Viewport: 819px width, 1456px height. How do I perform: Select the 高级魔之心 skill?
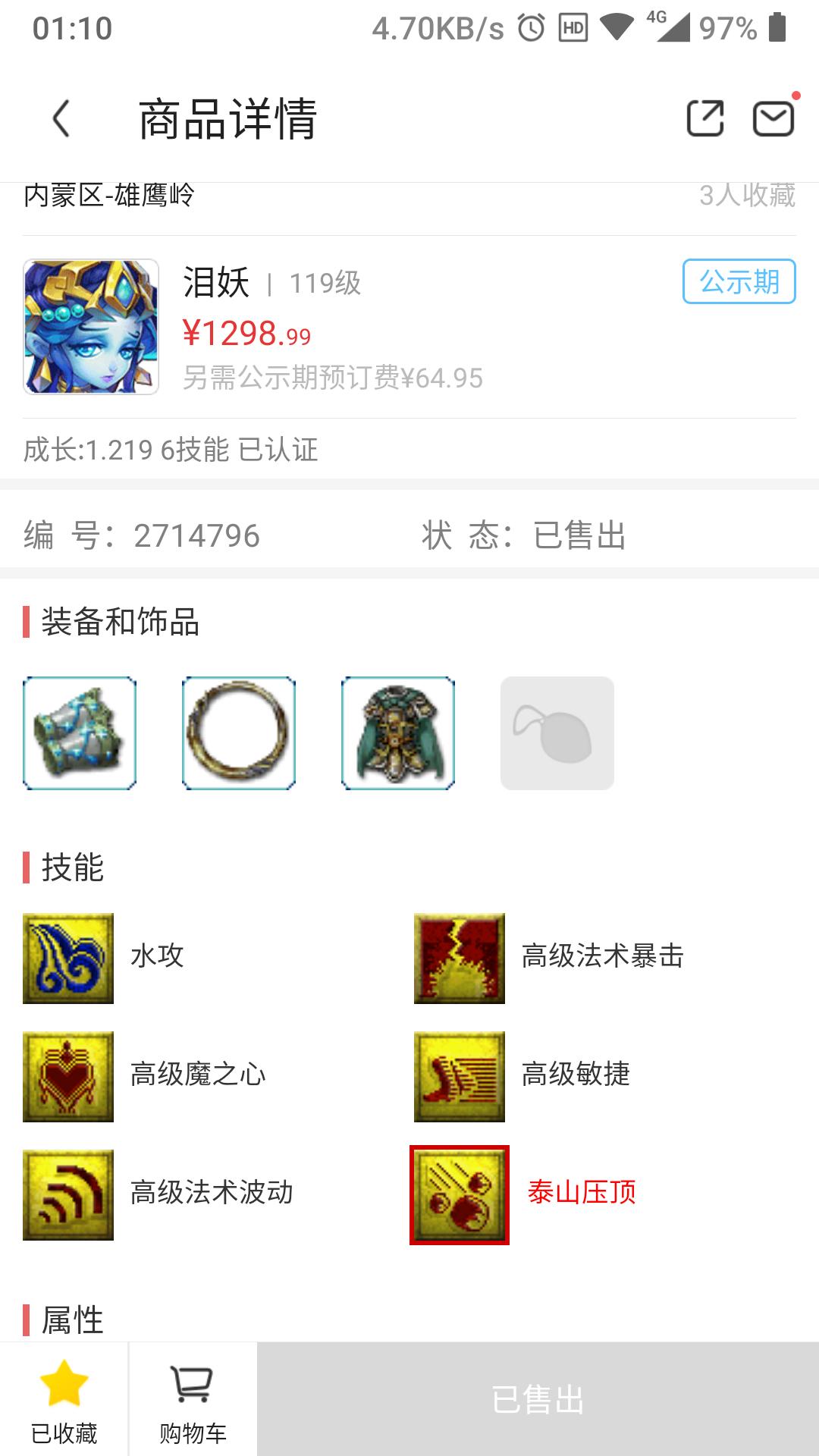[x=68, y=1077]
